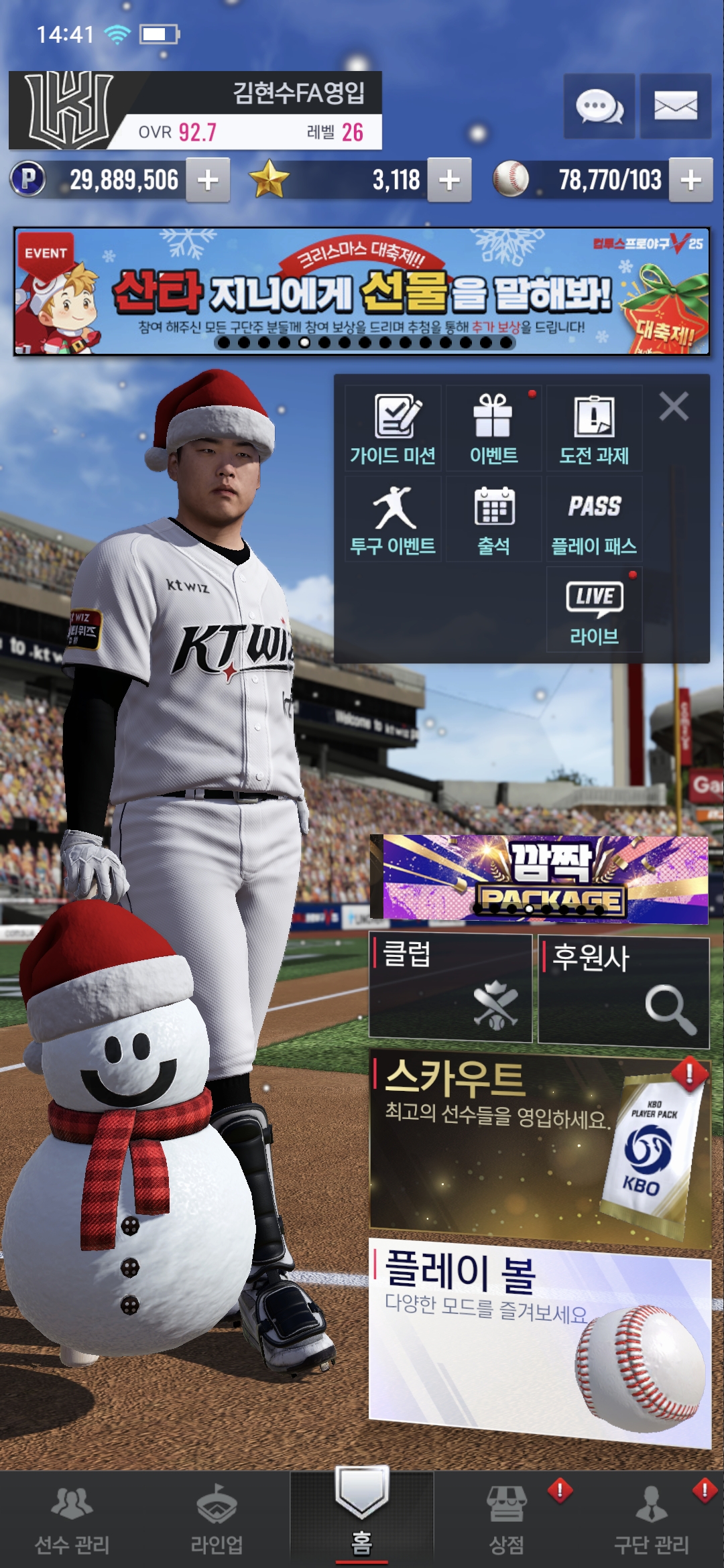Add more stars with plus button
724x1568 pixels.
pyautogui.click(x=449, y=180)
